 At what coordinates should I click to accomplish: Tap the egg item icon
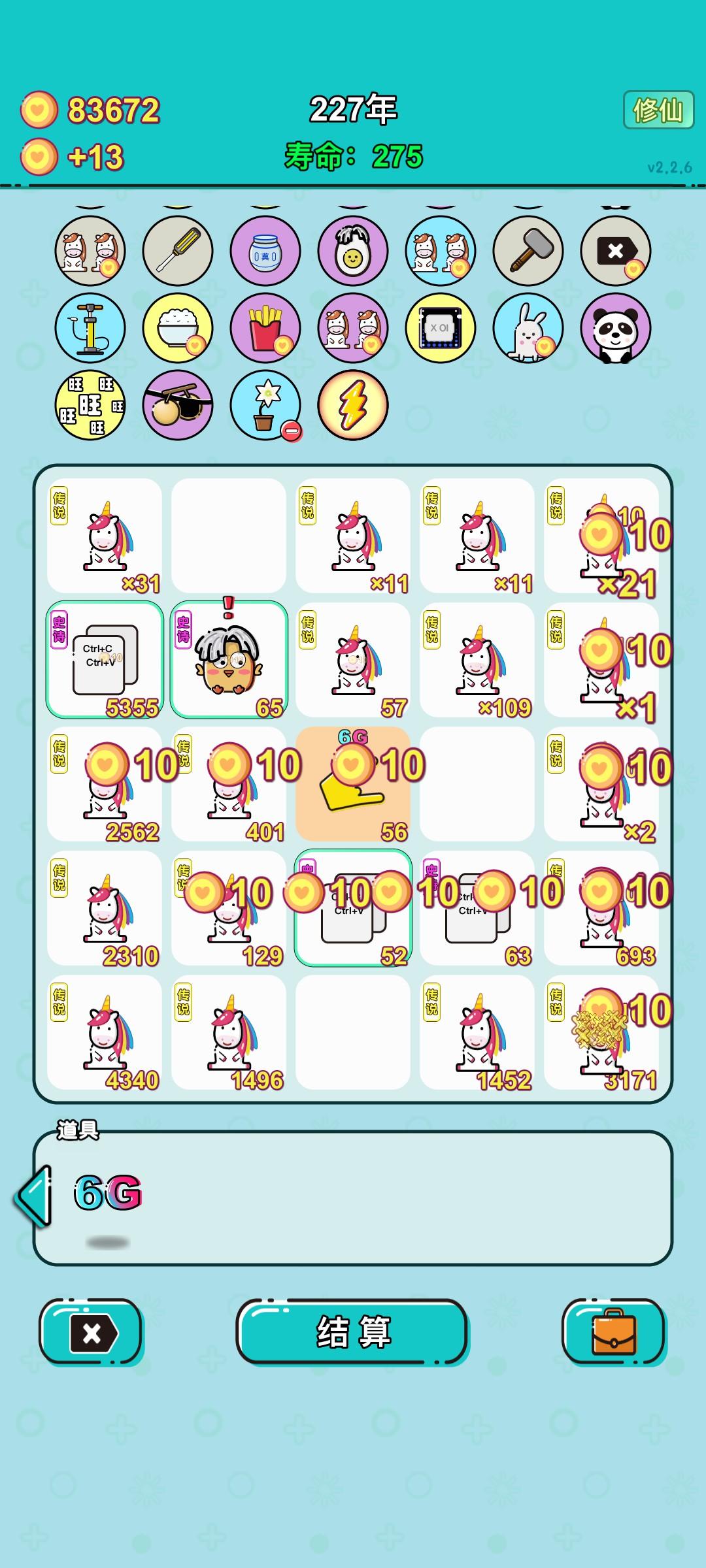point(353,252)
